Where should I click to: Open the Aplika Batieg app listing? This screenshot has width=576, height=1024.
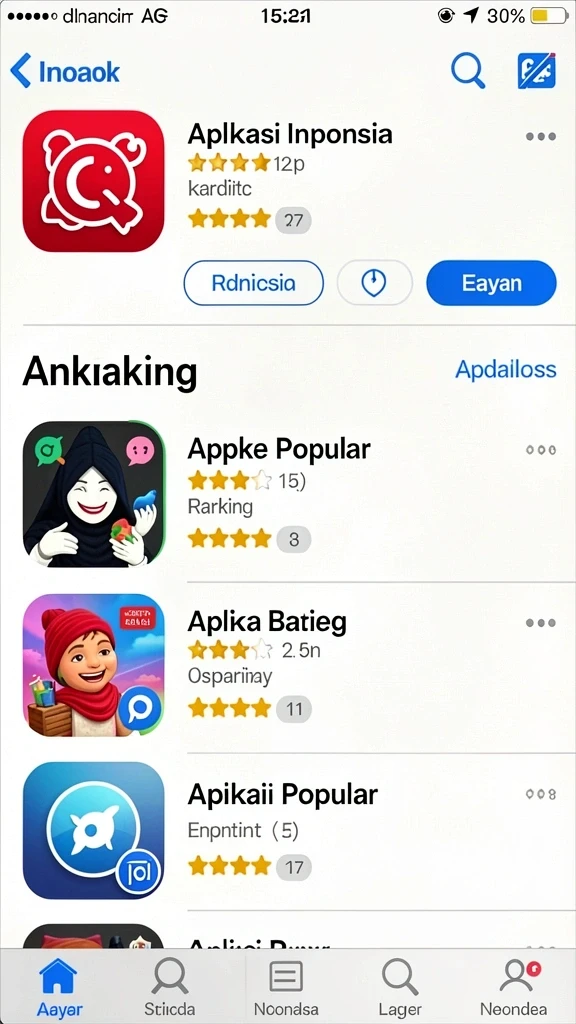coord(288,665)
